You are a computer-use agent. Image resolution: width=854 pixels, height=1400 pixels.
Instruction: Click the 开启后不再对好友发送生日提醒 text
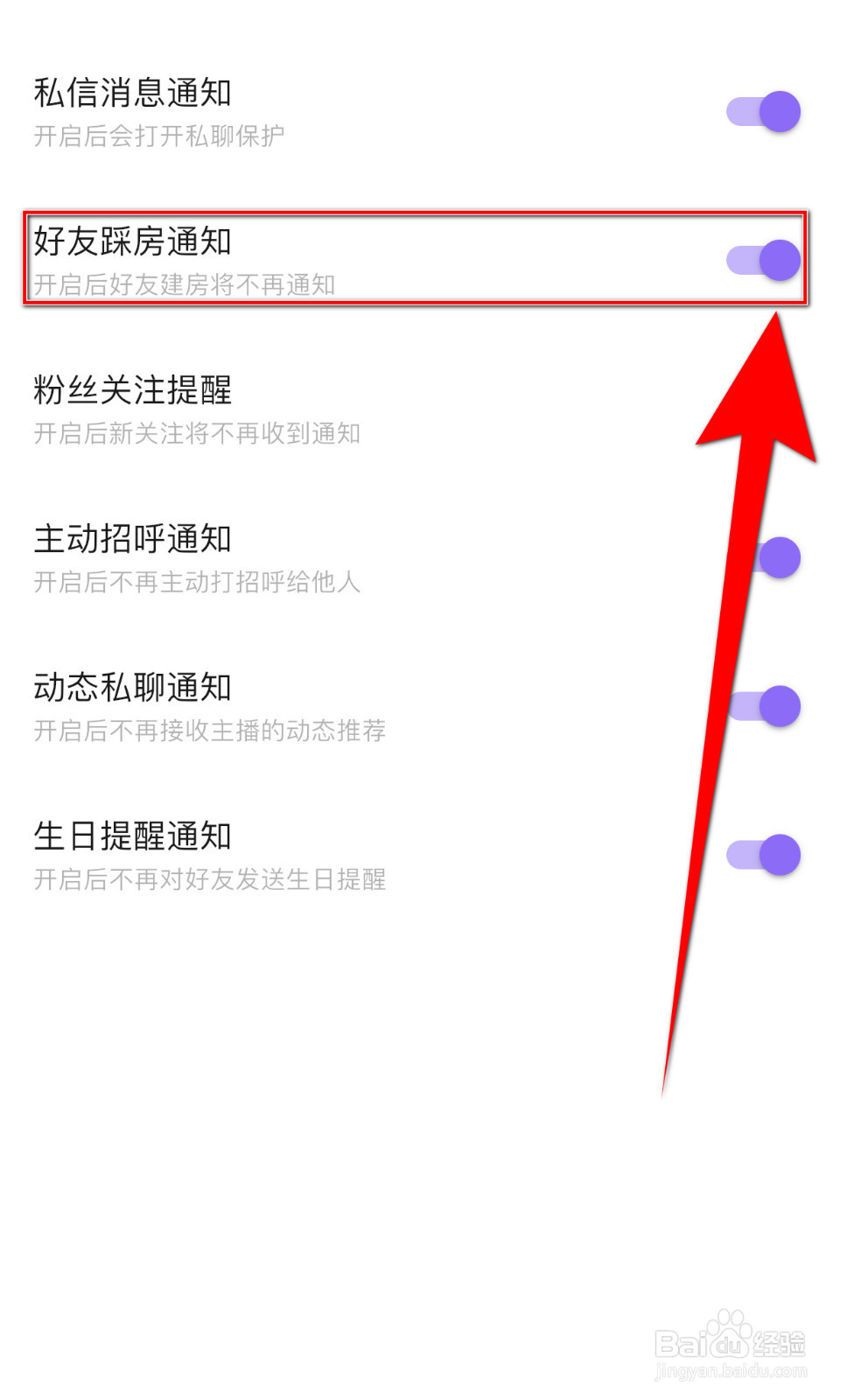(x=208, y=879)
